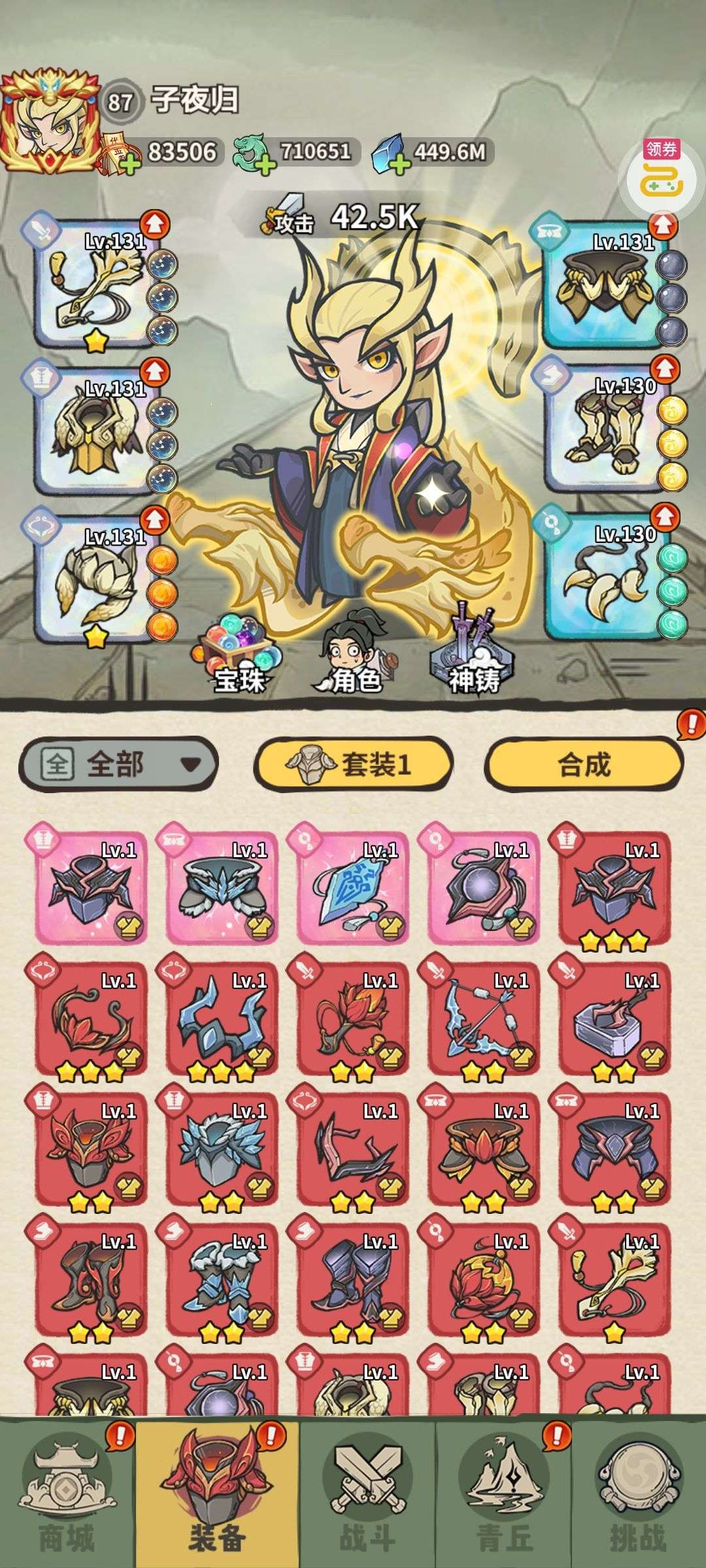Image resolution: width=706 pixels, height=1568 pixels.
Task: Tap the 合成 synthesize button
Action: tap(584, 764)
